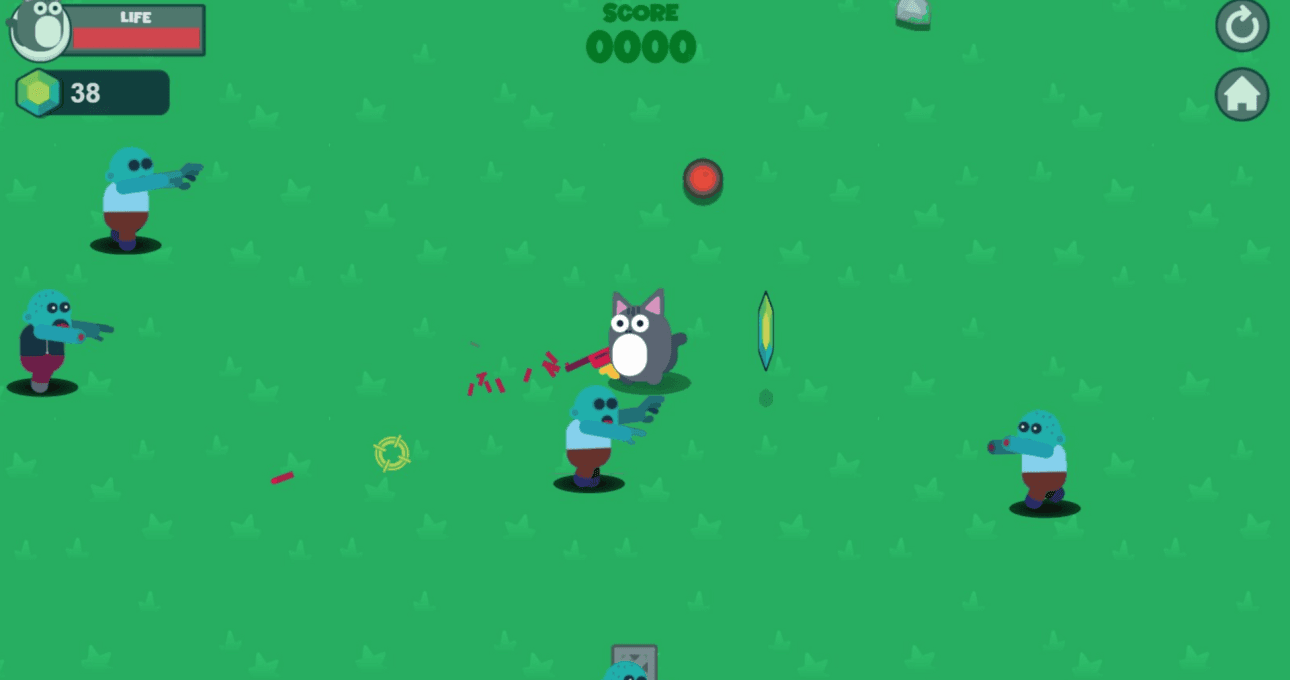Viewport: 1290px width, 680px height.
Task: Restart the game with the reload icon
Action: tap(1242, 26)
